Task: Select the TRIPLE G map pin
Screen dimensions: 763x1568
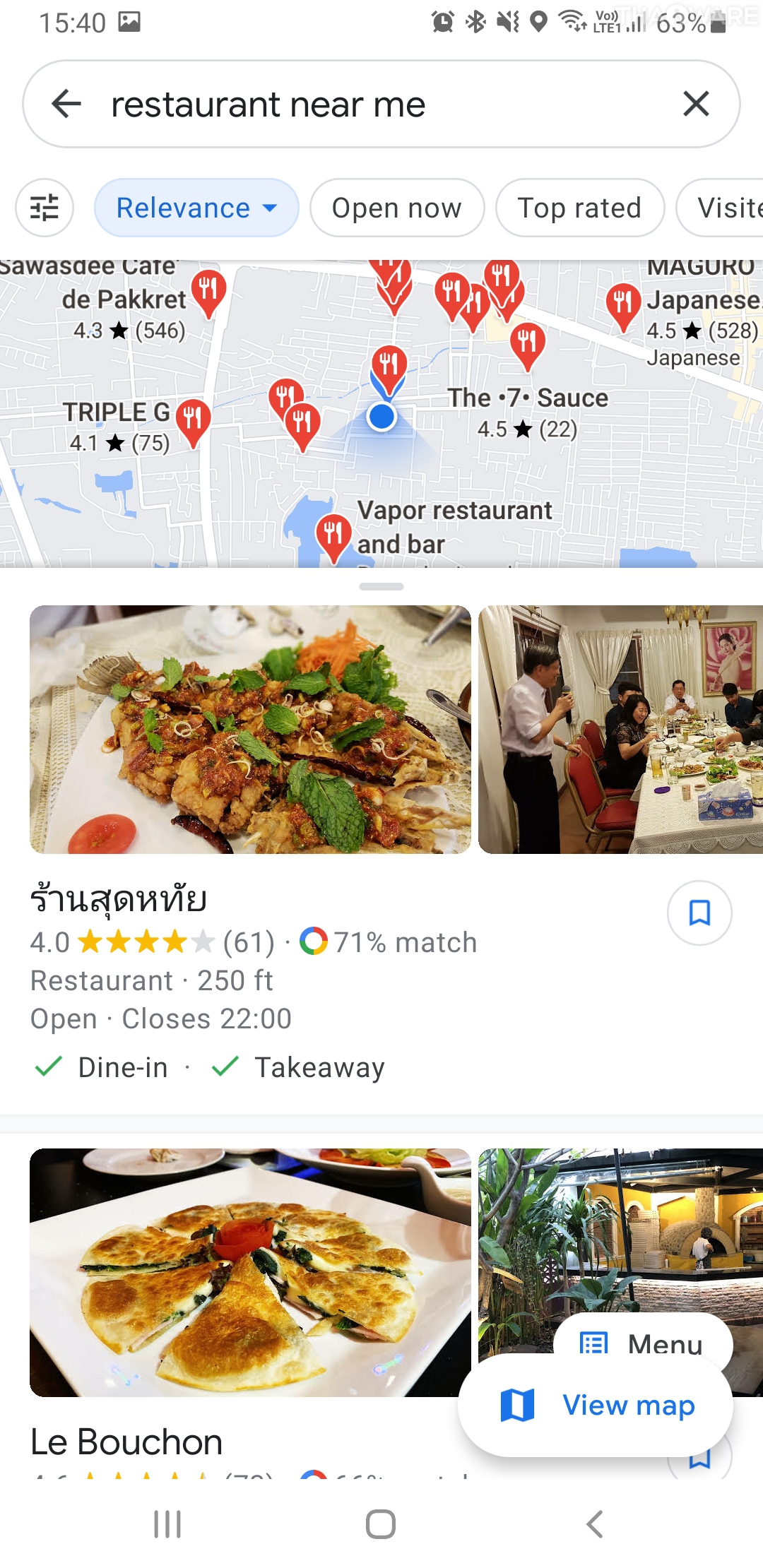Action: point(193,420)
